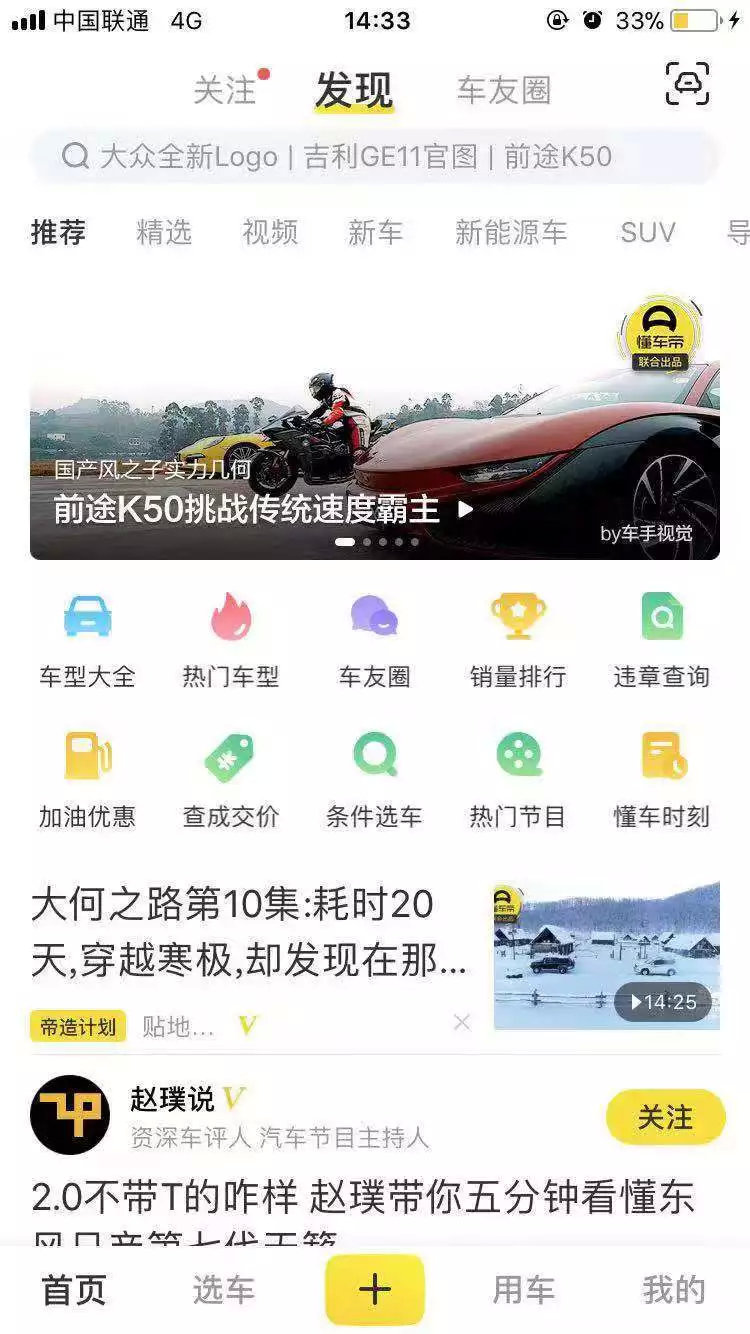Tap the yellow plus publish button

click(x=375, y=1290)
